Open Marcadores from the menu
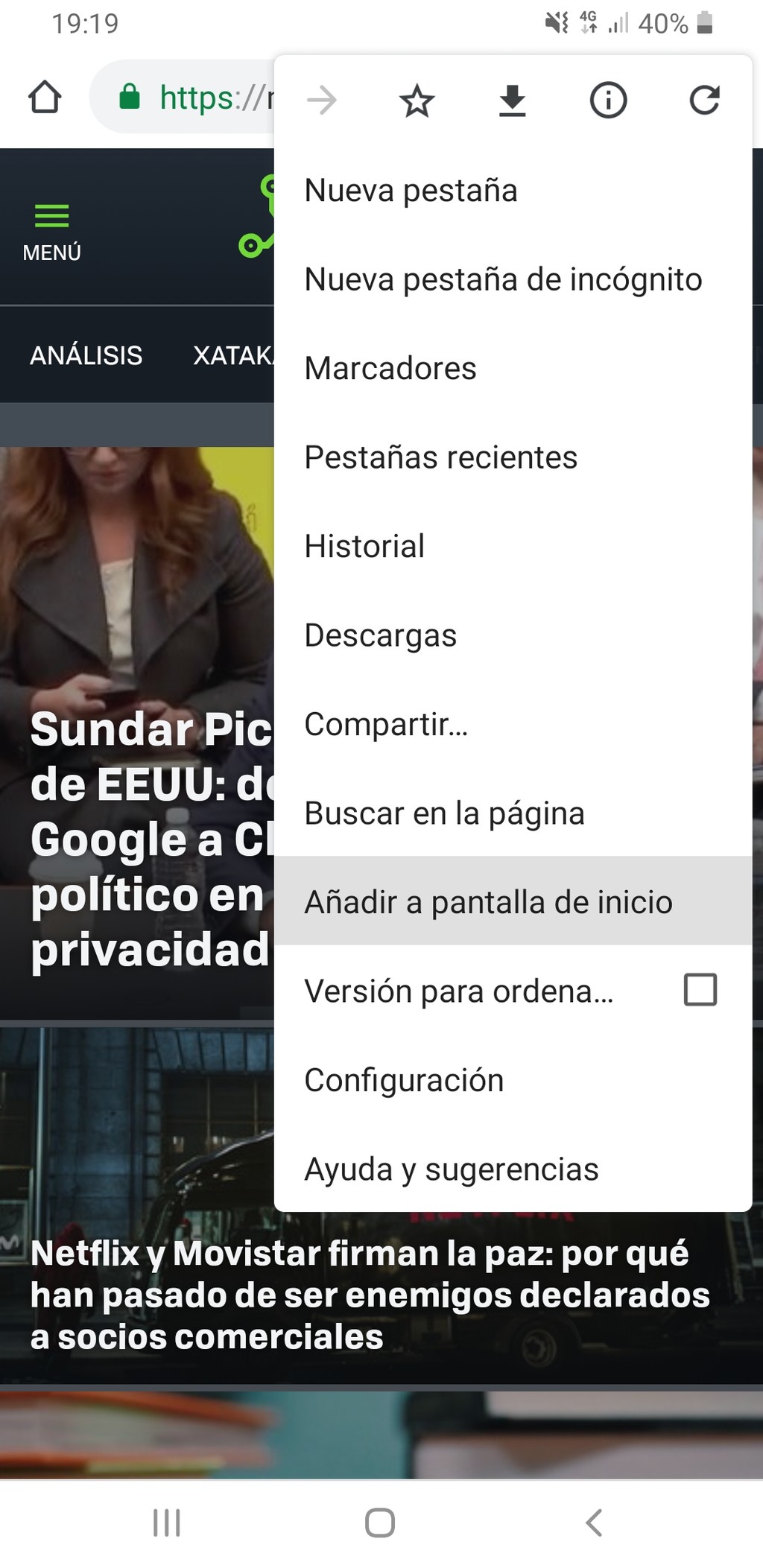Viewport: 763px width, 1568px height. click(390, 368)
